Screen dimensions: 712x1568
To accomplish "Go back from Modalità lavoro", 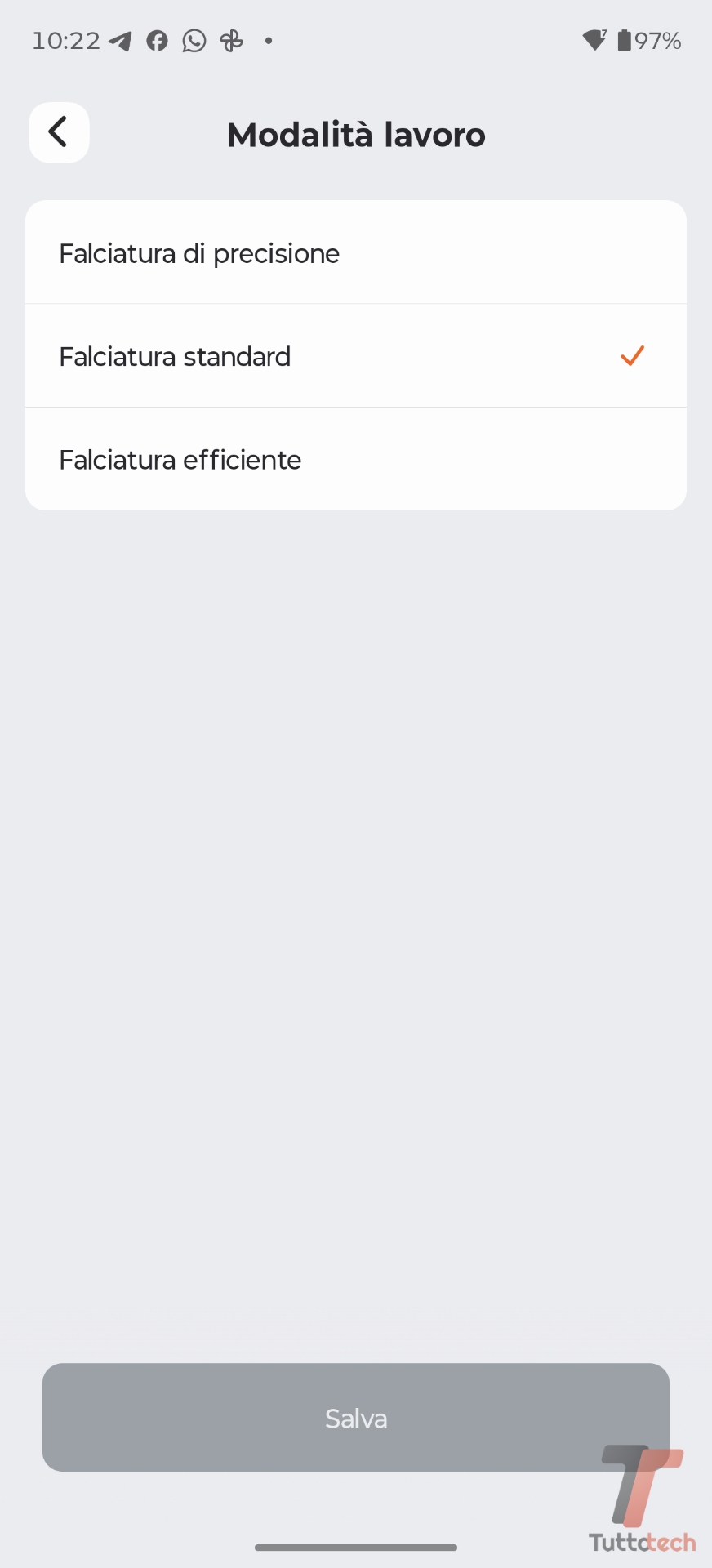I will tap(59, 132).
